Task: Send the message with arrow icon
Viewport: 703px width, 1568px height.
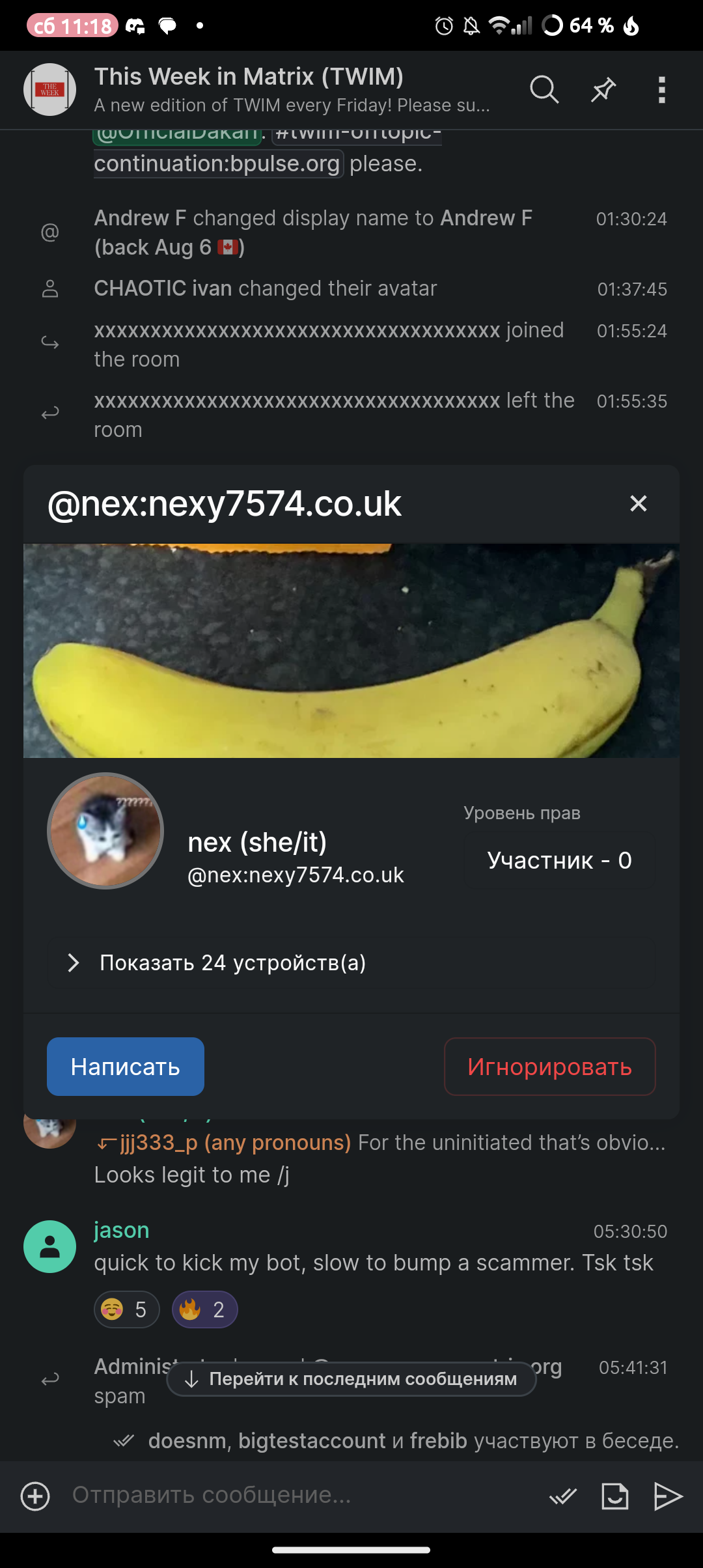Action: pos(668,1496)
